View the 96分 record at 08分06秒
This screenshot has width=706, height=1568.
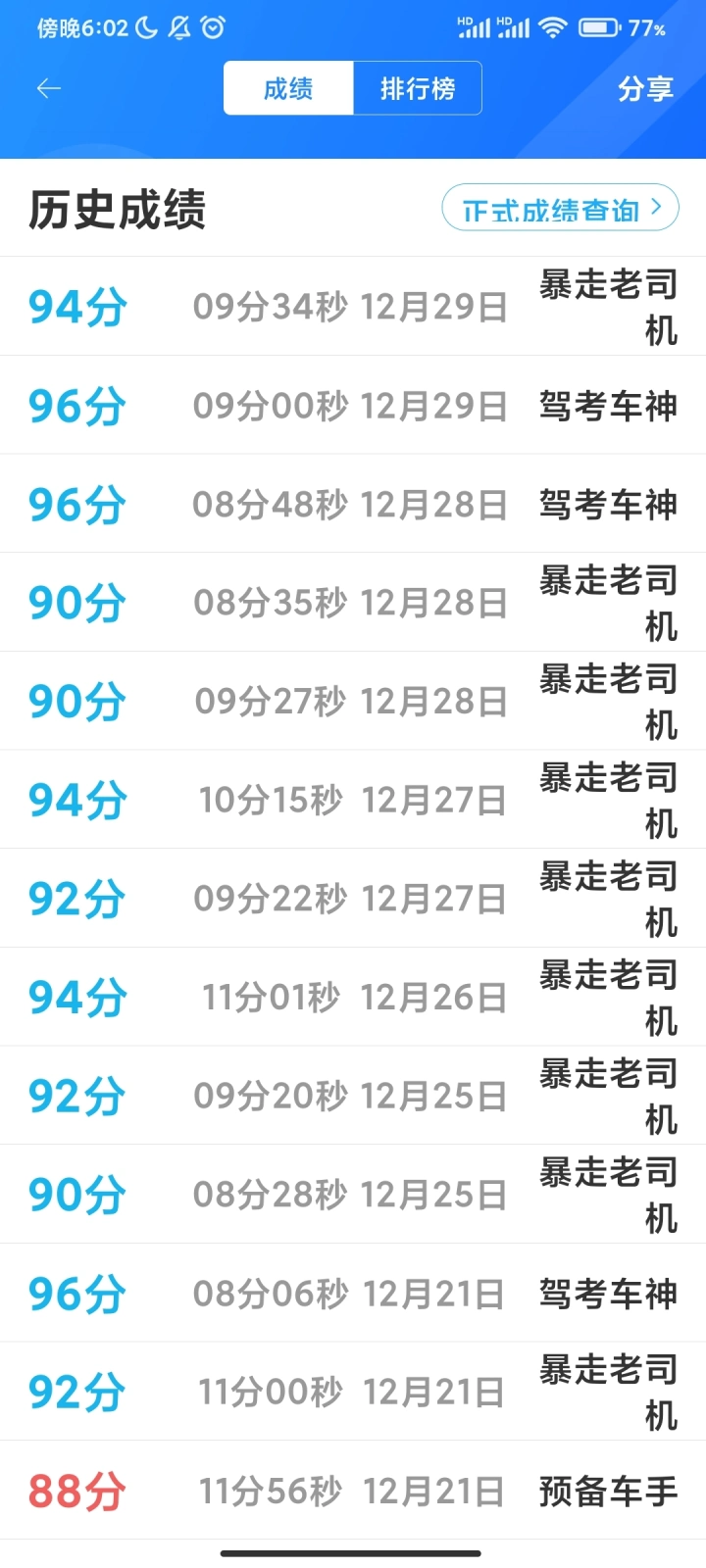pyautogui.click(x=353, y=1294)
